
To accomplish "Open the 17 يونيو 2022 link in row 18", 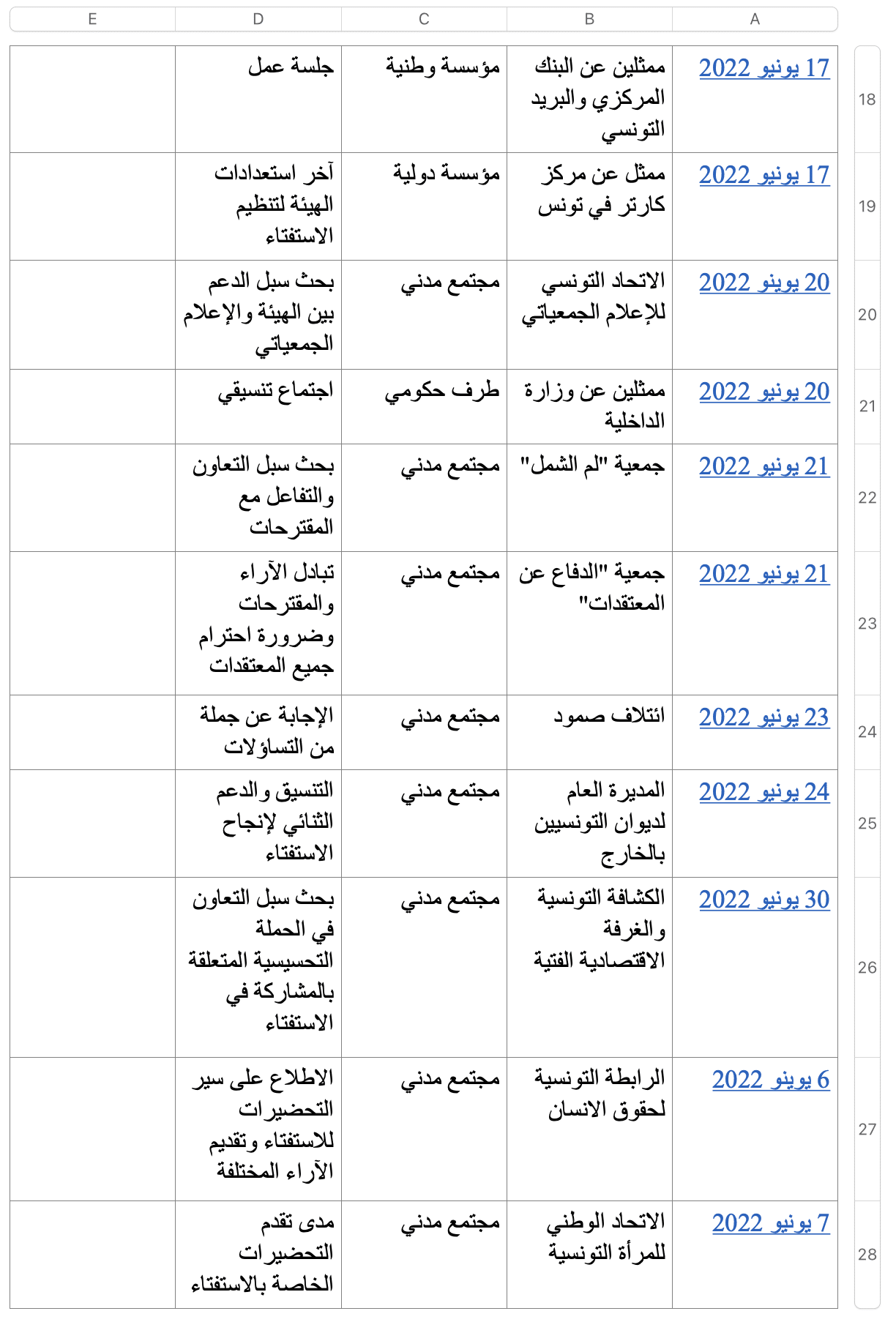I will [x=764, y=68].
